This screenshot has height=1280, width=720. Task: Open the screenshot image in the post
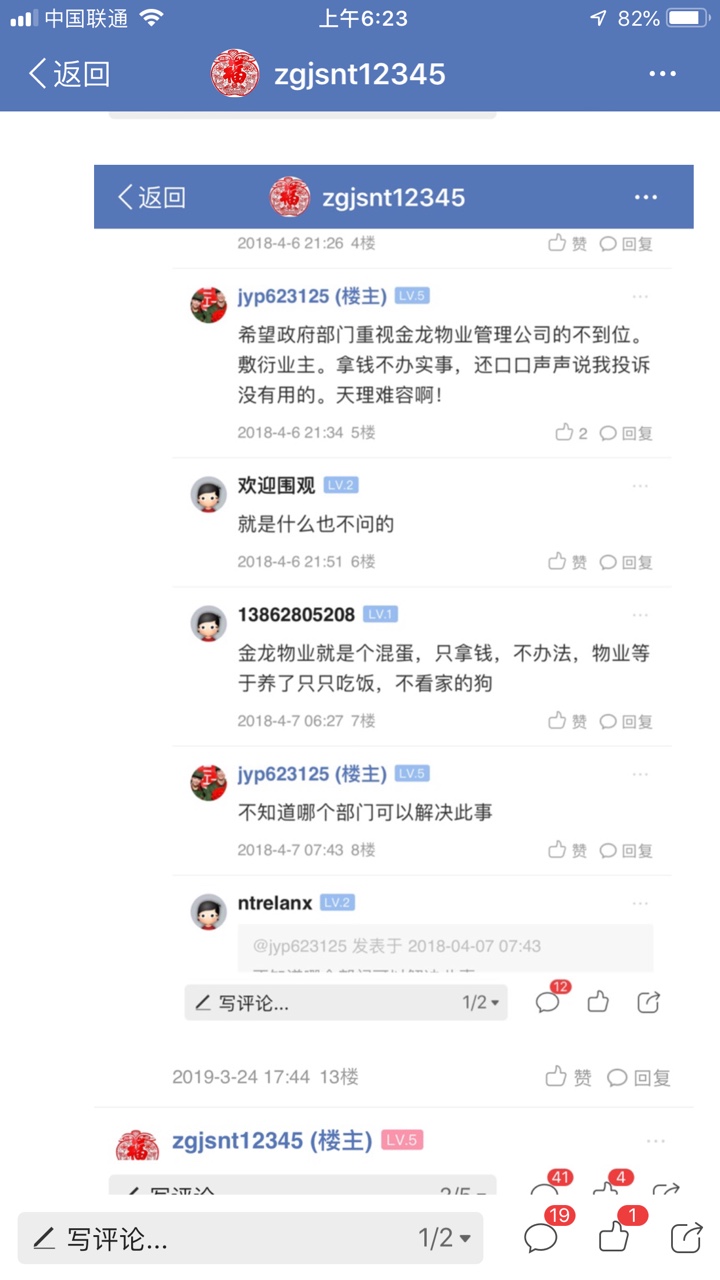click(x=393, y=600)
